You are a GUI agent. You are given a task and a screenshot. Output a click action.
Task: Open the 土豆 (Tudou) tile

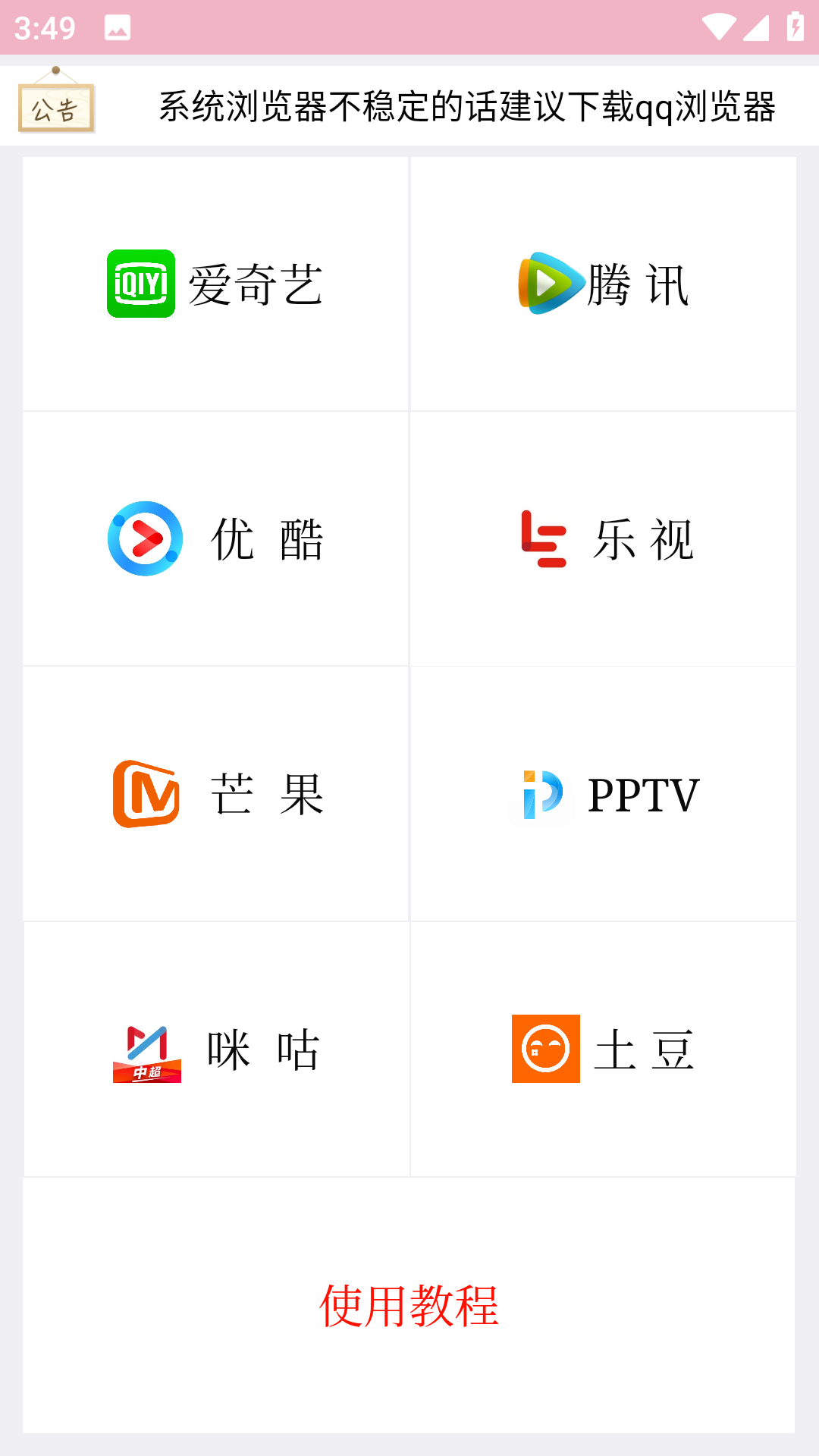[604, 1050]
